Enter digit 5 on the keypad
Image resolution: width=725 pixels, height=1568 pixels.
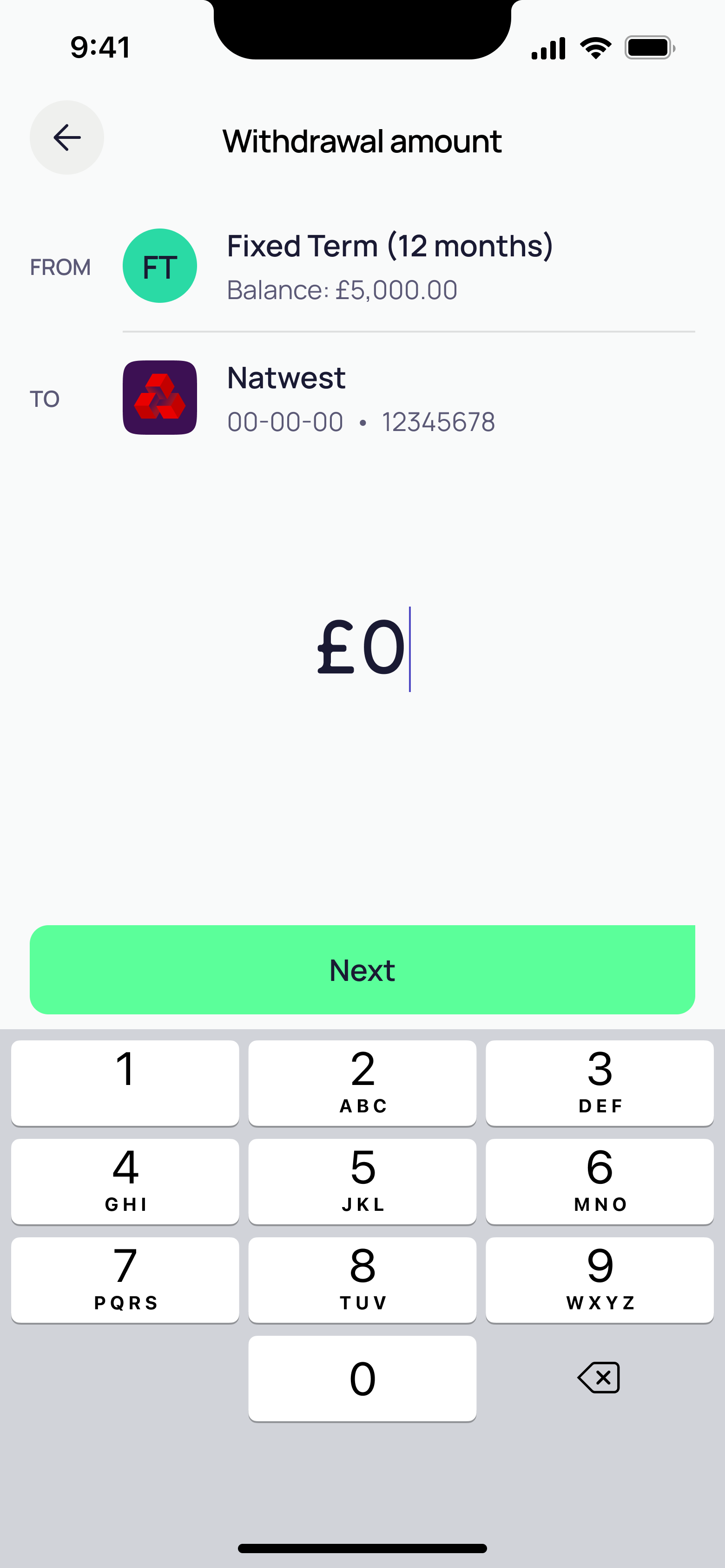pyautogui.click(x=362, y=1181)
